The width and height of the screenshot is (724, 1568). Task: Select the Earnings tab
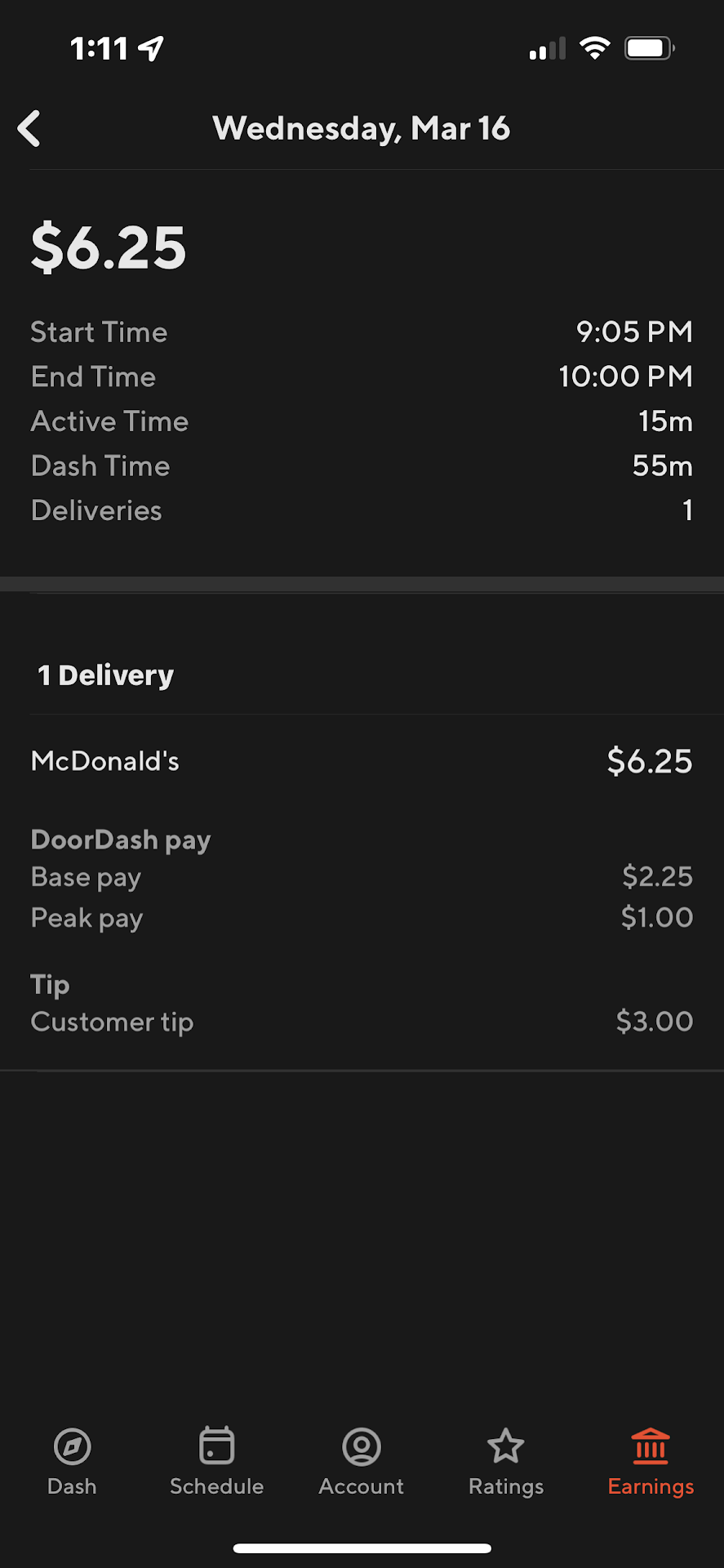click(651, 1462)
